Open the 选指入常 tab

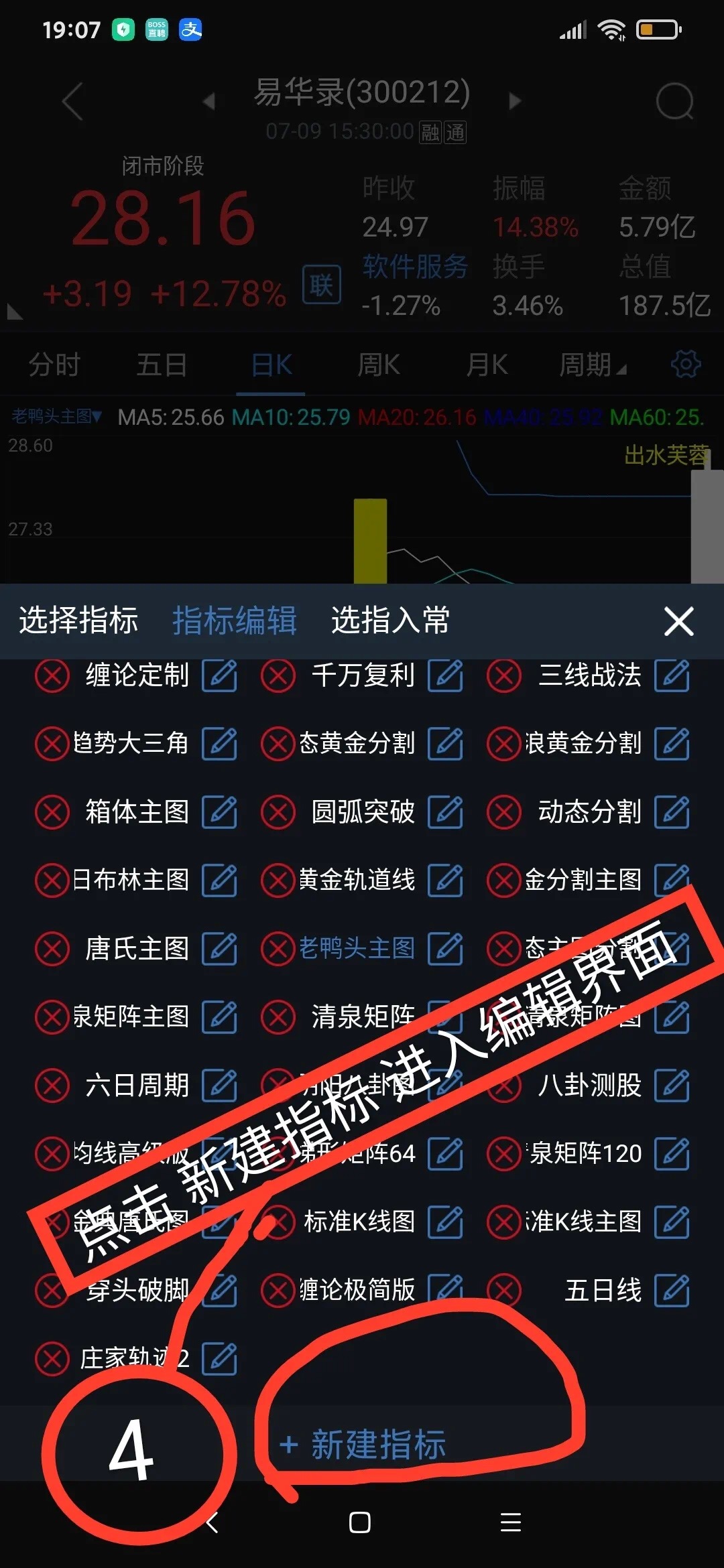tap(390, 620)
